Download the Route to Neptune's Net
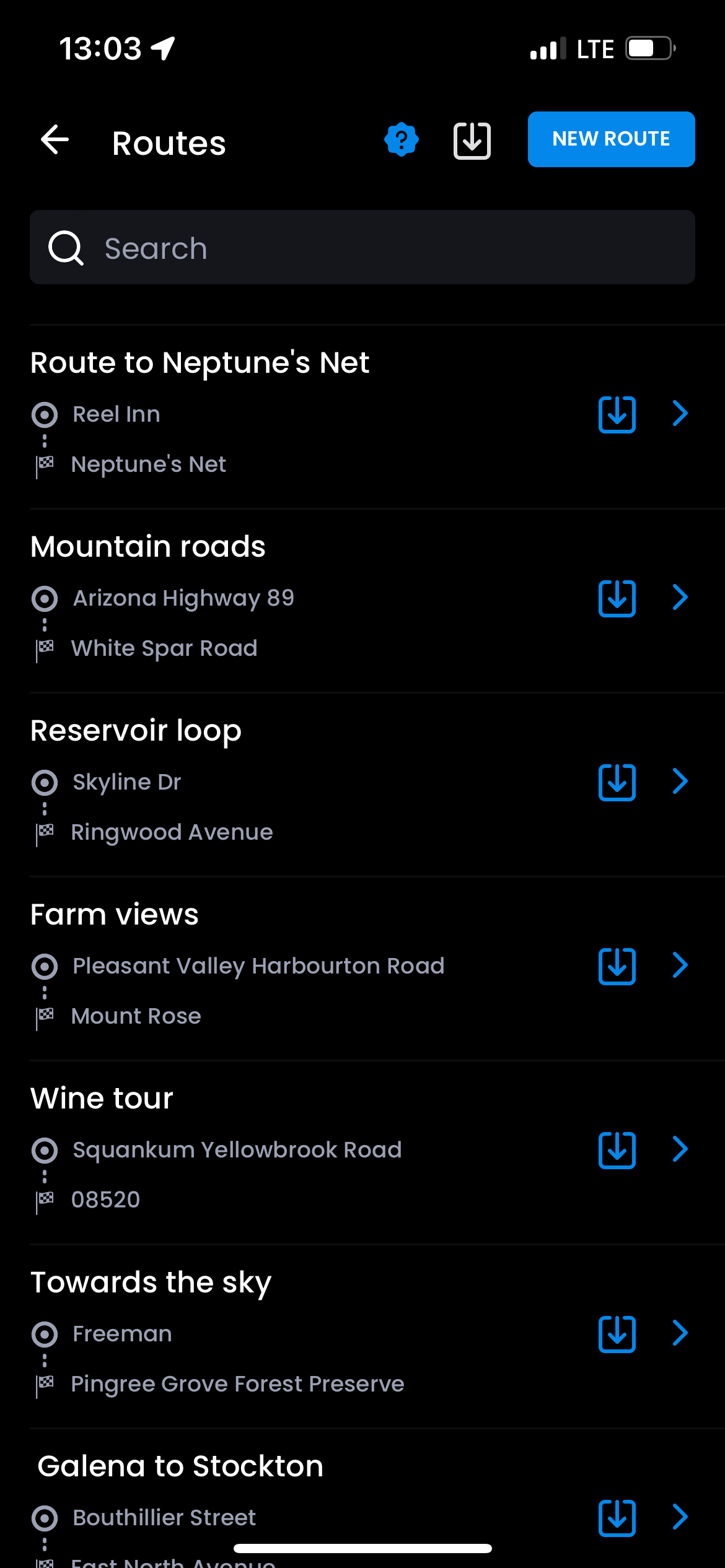This screenshot has width=725, height=1568. 617,414
